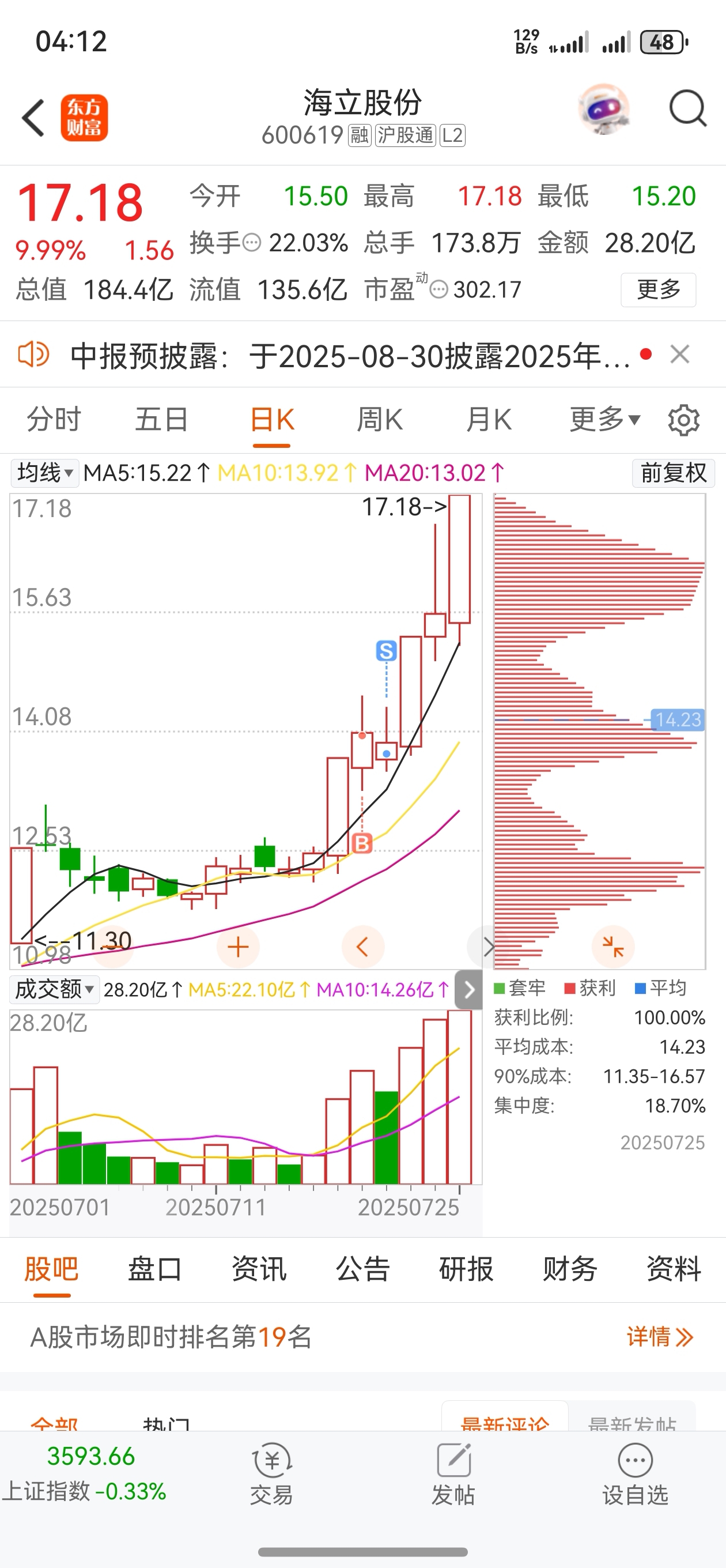Select the 周K chart tab
Image resolution: width=726 pixels, height=1568 pixels.
pos(379,420)
